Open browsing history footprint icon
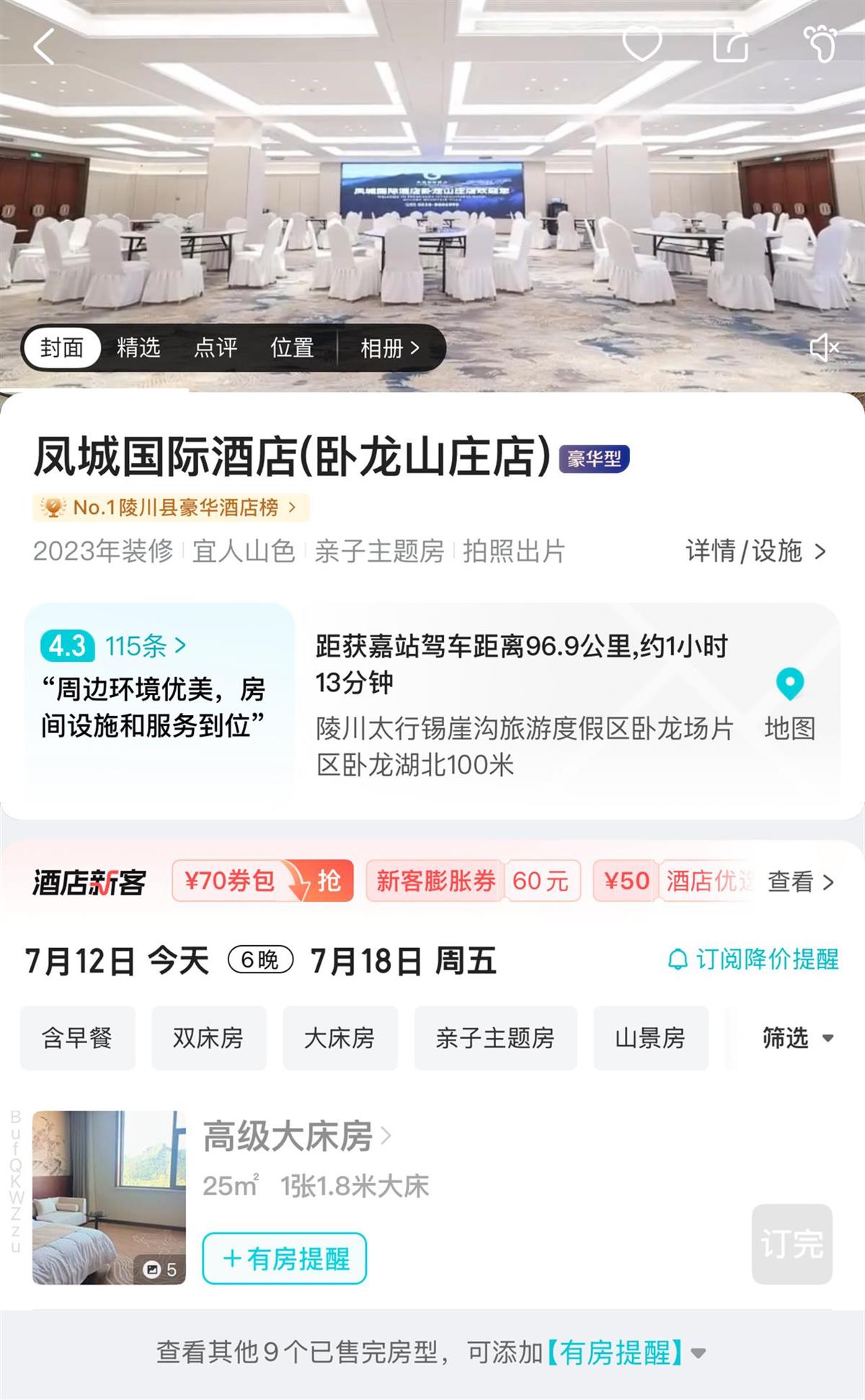 [x=821, y=45]
